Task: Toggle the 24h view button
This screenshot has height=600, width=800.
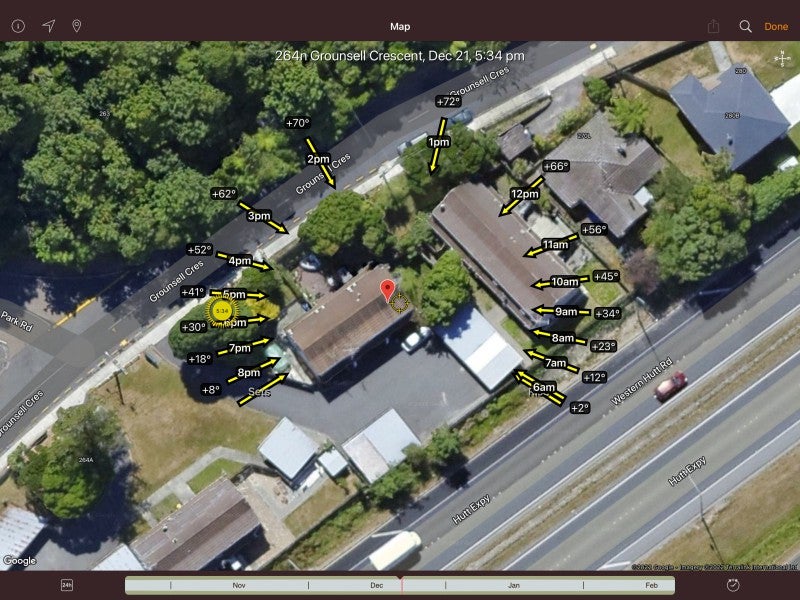Action: [x=67, y=584]
